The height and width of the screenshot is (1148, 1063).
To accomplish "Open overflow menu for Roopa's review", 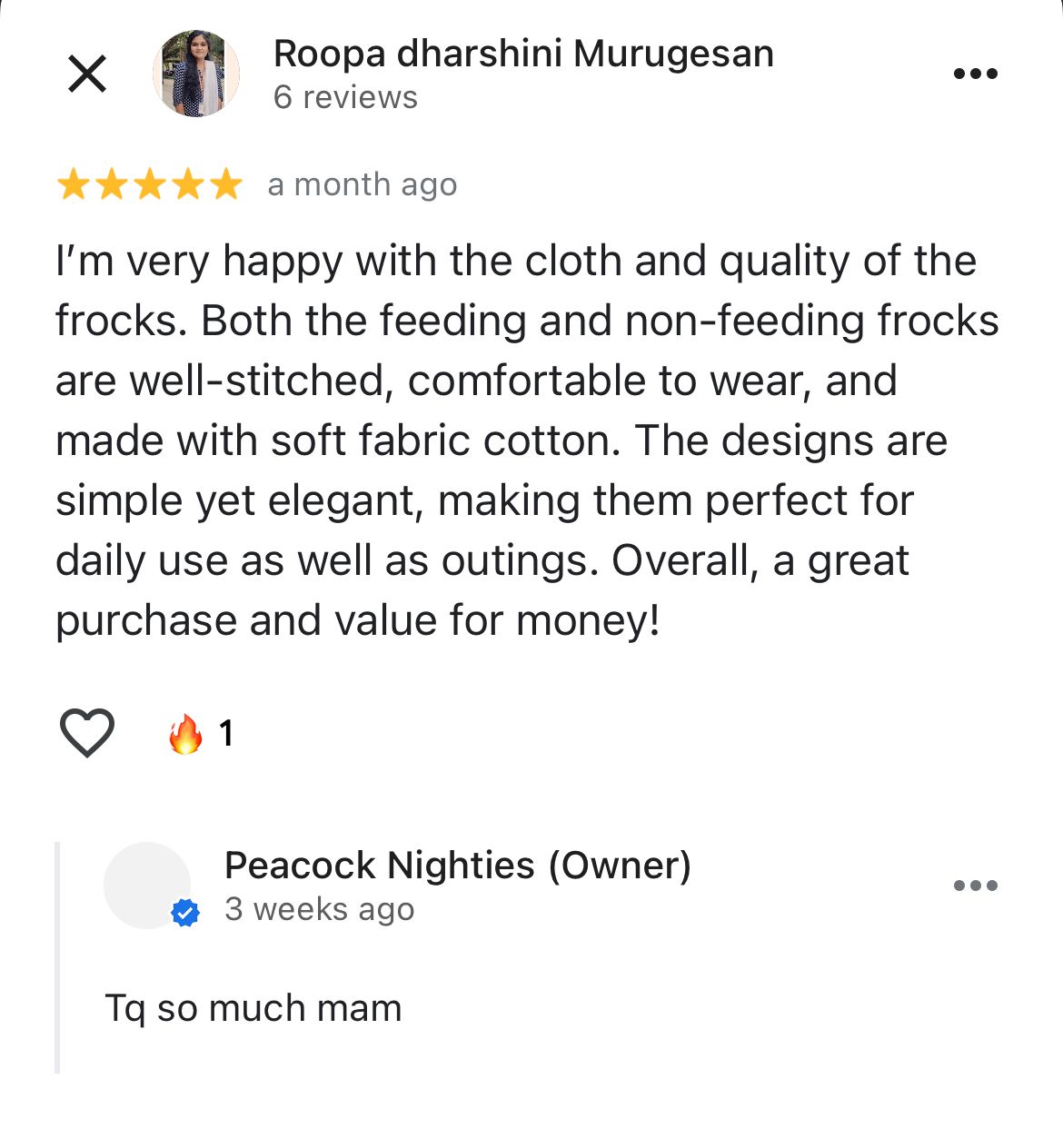I will coord(975,74).
